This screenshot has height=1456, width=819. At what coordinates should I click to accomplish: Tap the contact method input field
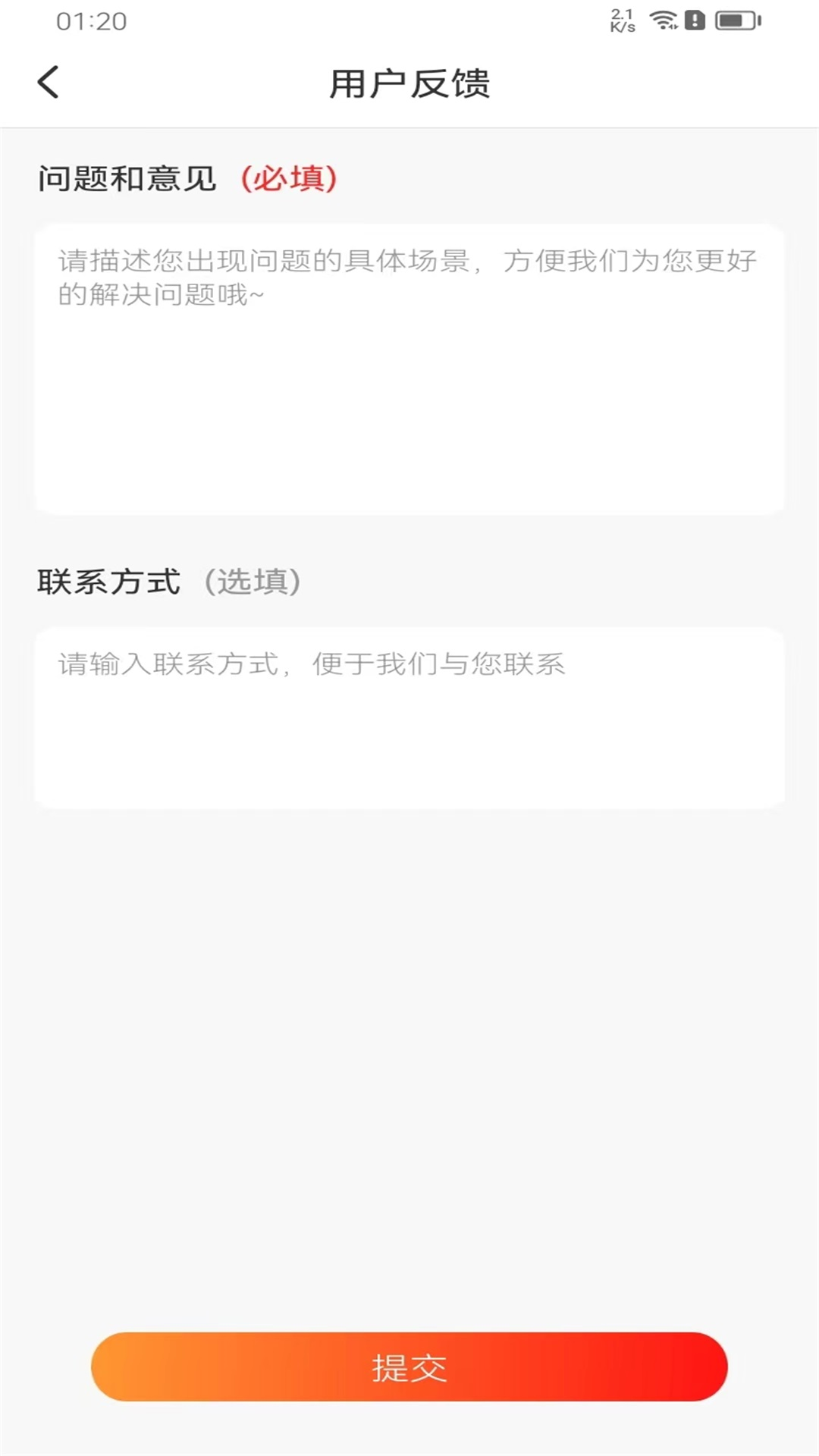point(409,713)
